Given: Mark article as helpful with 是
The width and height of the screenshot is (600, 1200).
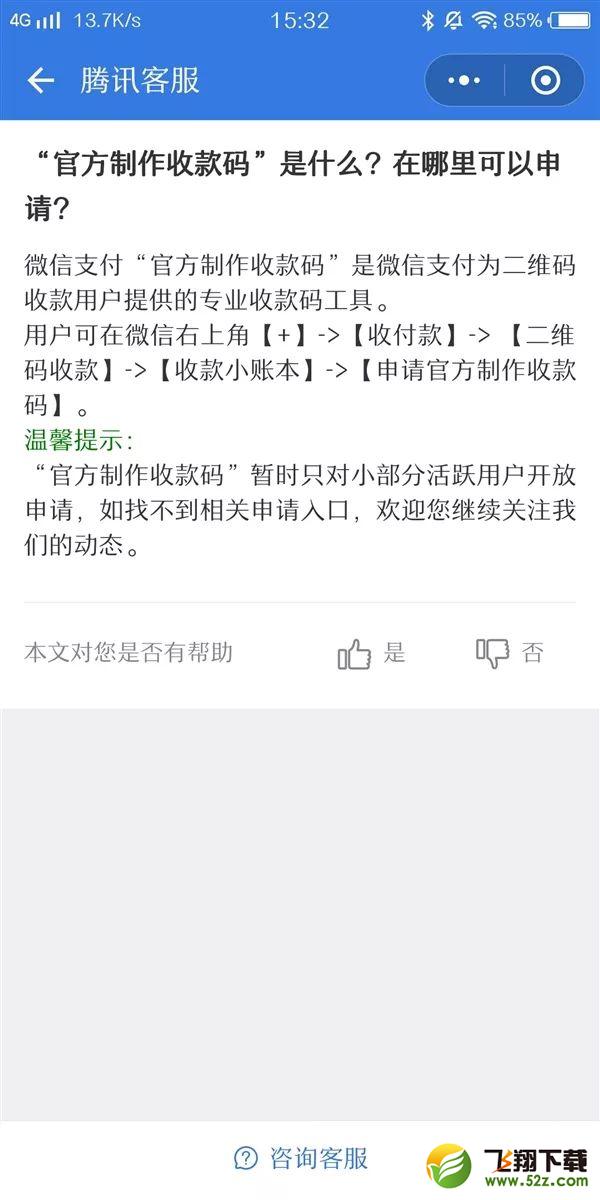Looking at the screenshot, I should [371, 654].
